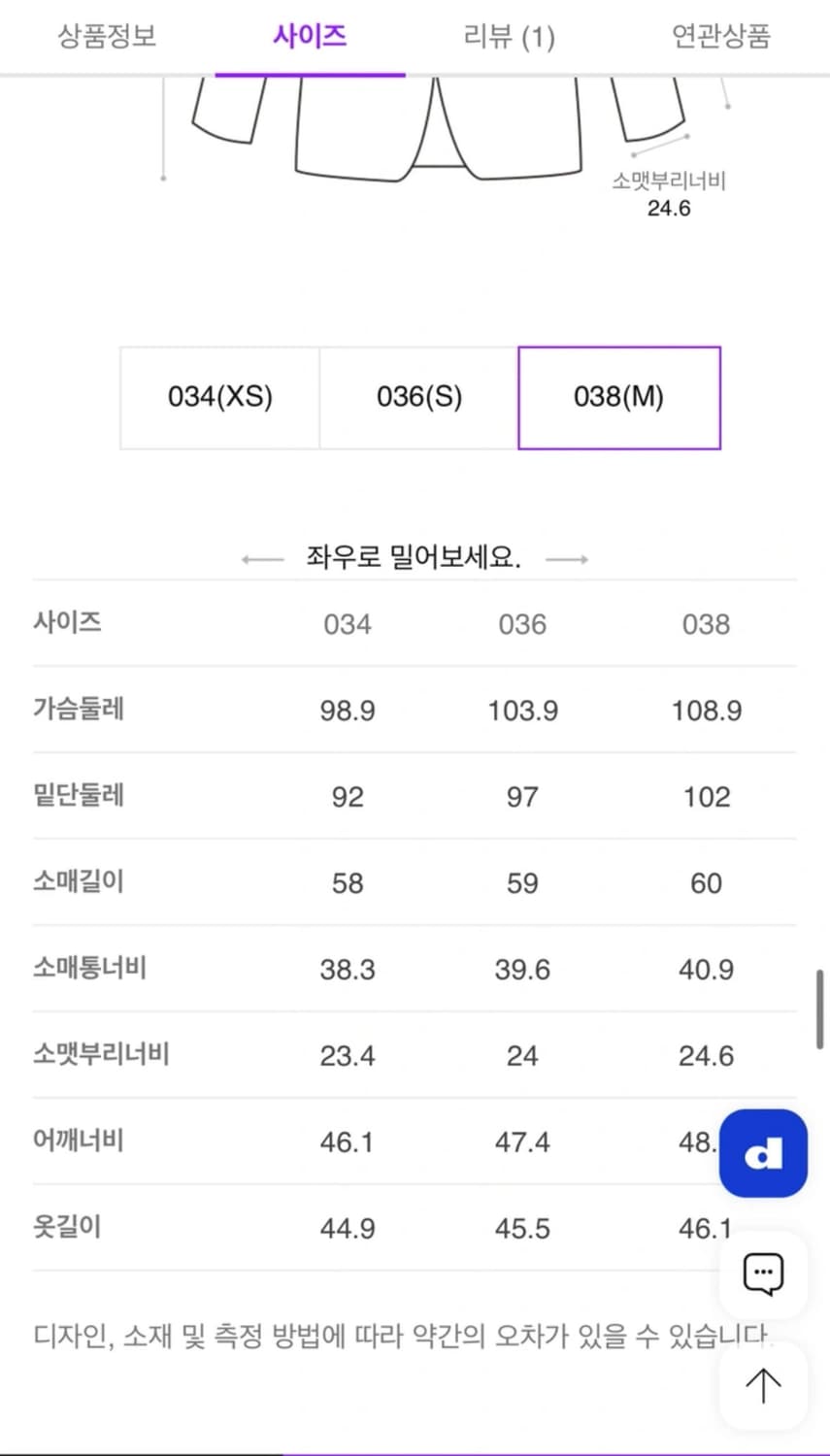Select size 034(XS)
The image size is (830, 1456).
pyautogui.click(x=219, y=398)
